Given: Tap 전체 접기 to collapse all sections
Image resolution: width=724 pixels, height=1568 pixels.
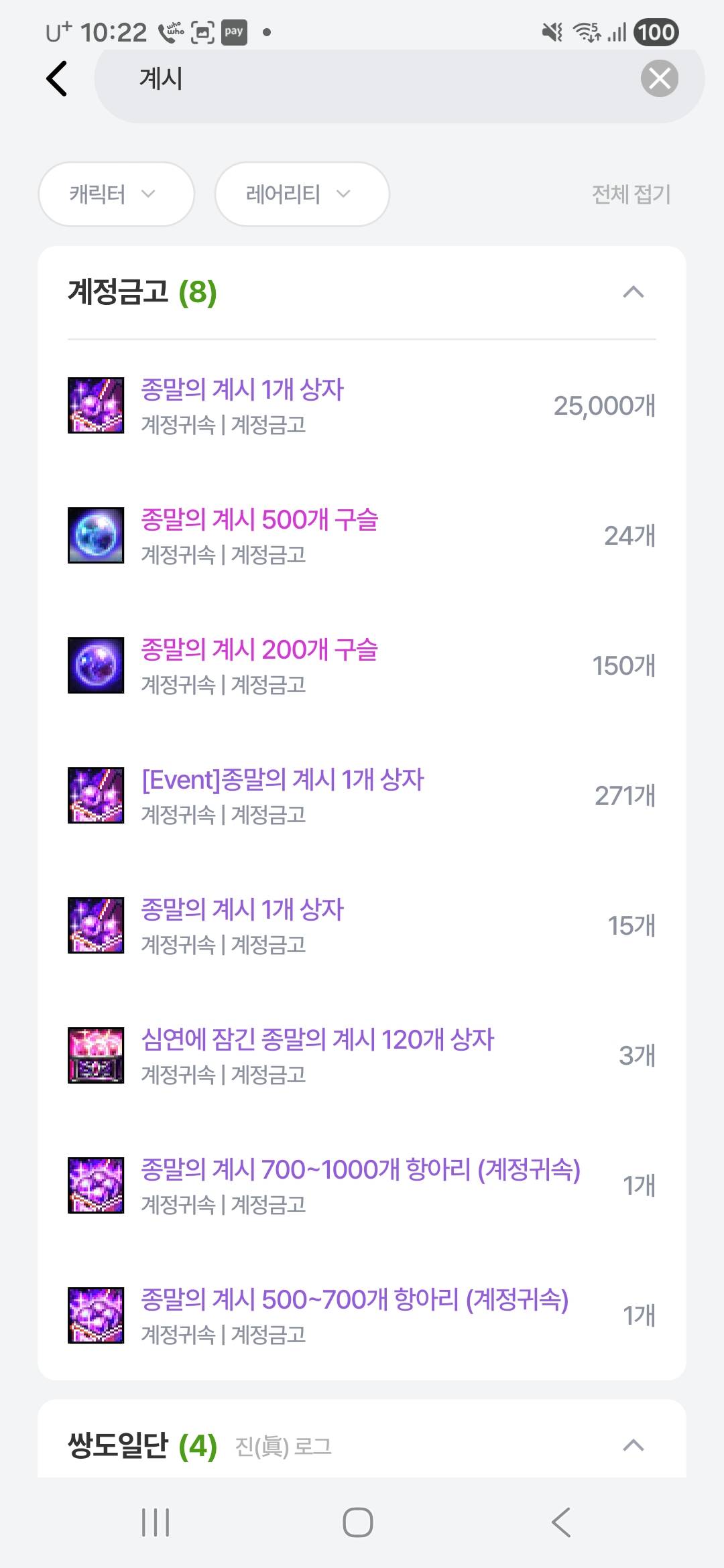Looking at the screenshot, I should [631, 194].
